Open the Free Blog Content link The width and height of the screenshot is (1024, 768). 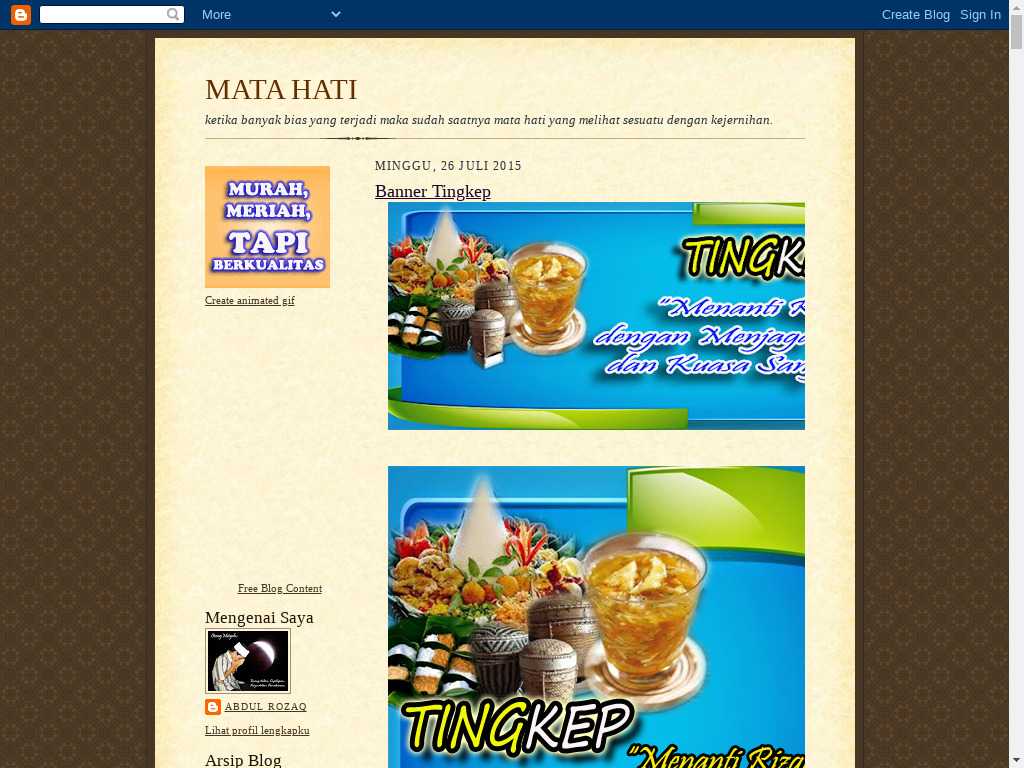(279, 588)
